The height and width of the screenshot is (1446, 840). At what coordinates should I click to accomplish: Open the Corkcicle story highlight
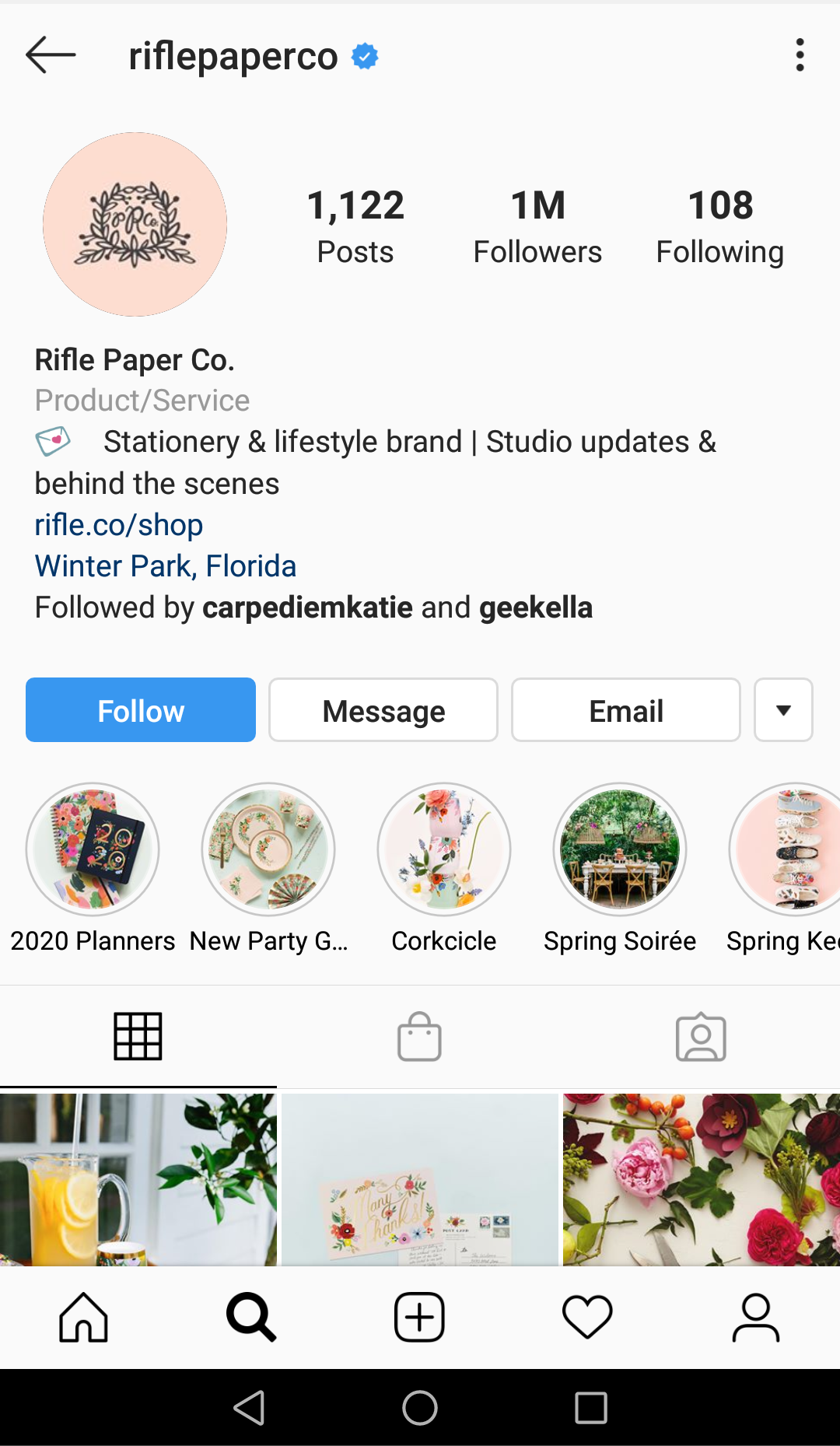point(444,849)
